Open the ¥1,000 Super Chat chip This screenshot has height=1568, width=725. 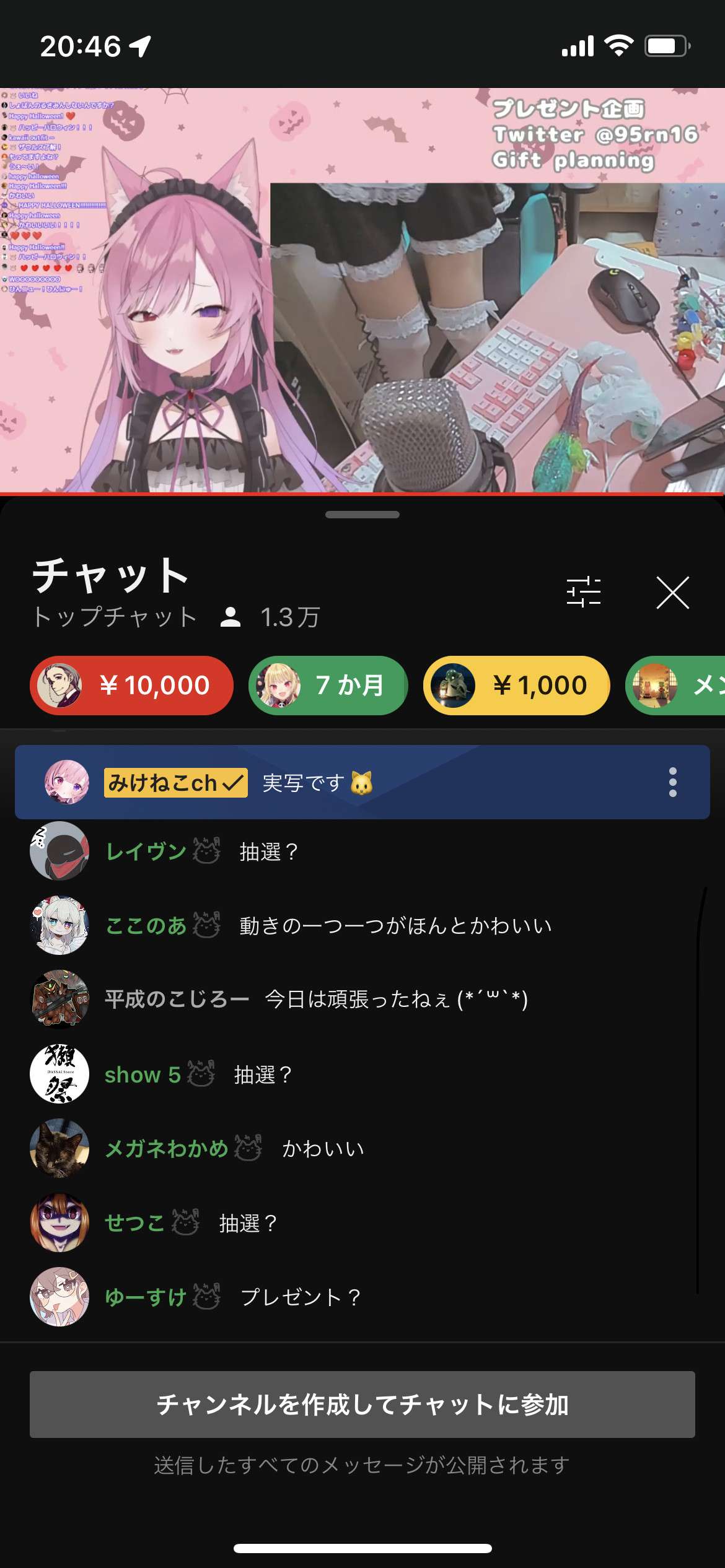[x=516, y=685]
